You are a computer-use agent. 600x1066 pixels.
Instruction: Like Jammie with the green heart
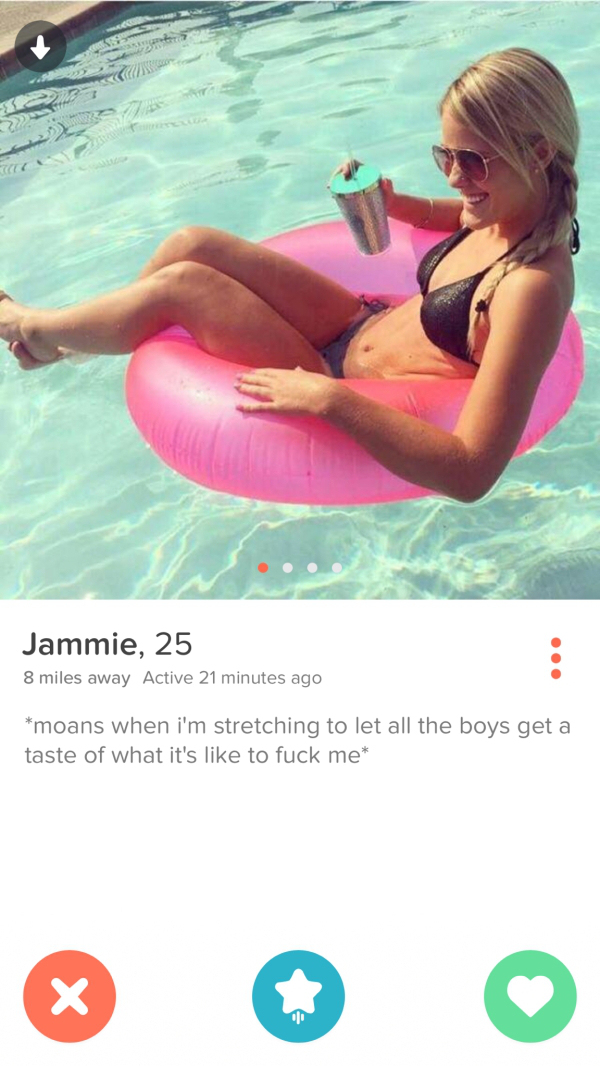(530, 996)
